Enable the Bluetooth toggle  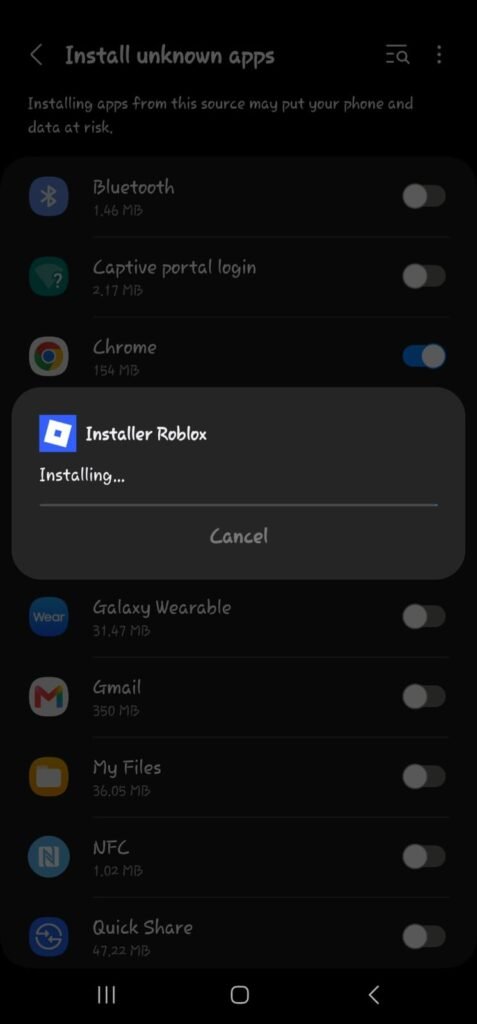click(423, 196)
